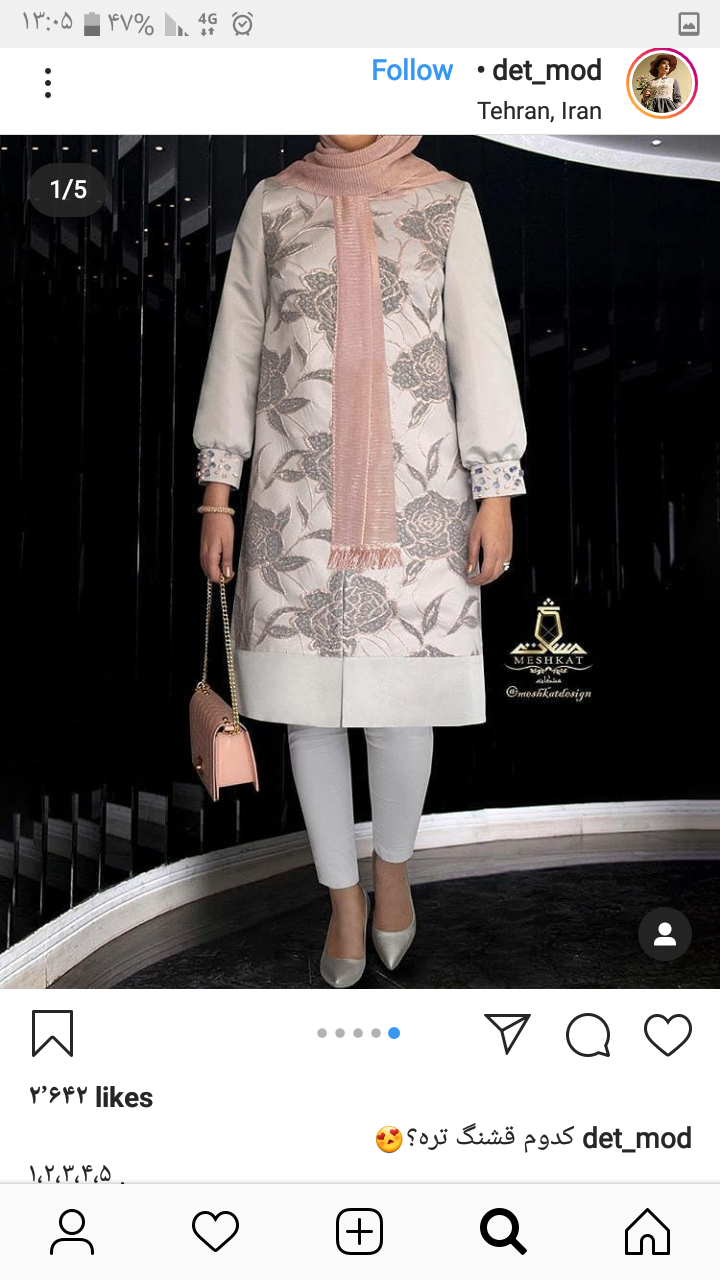This screenshot has height=1280, width=720.
Task: Open the activity heart tab
Action: pos(215,1231)
